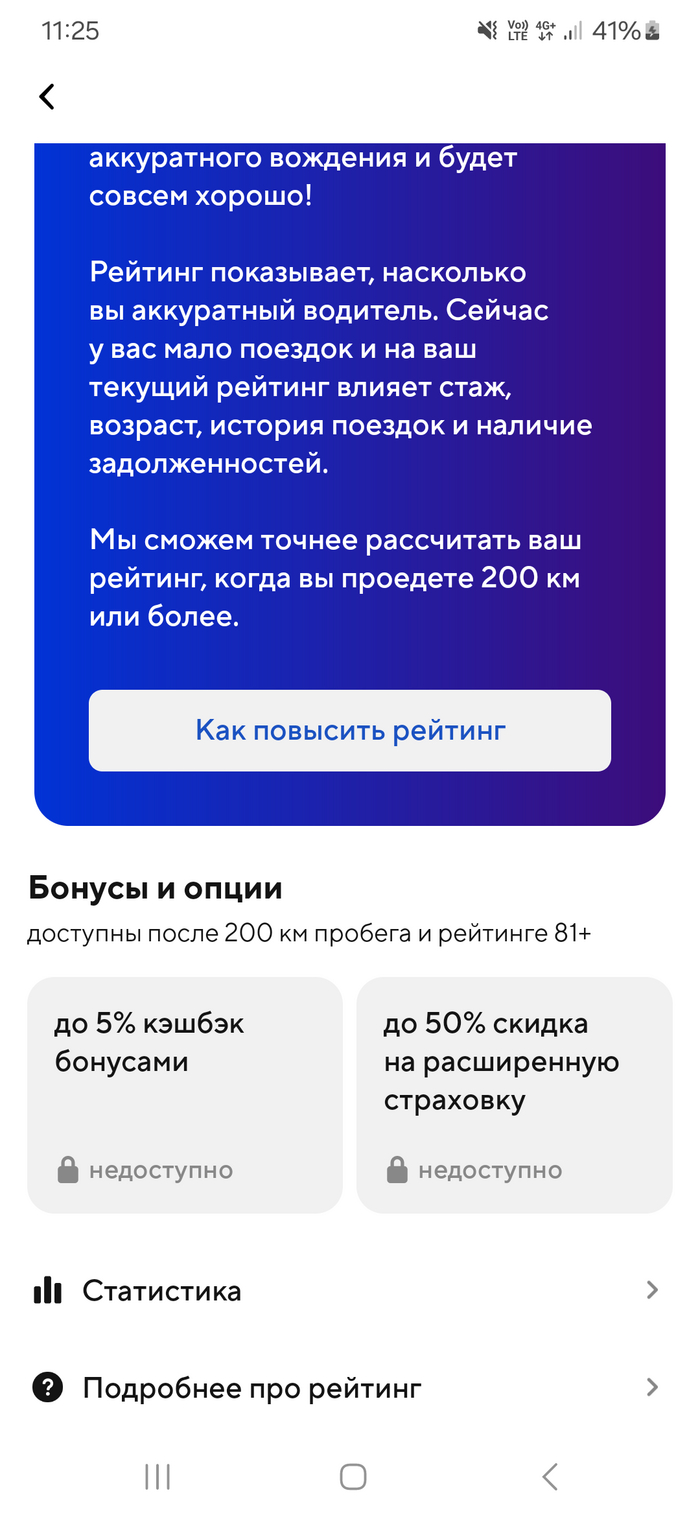Open the Статистика row

(350, 1291)
